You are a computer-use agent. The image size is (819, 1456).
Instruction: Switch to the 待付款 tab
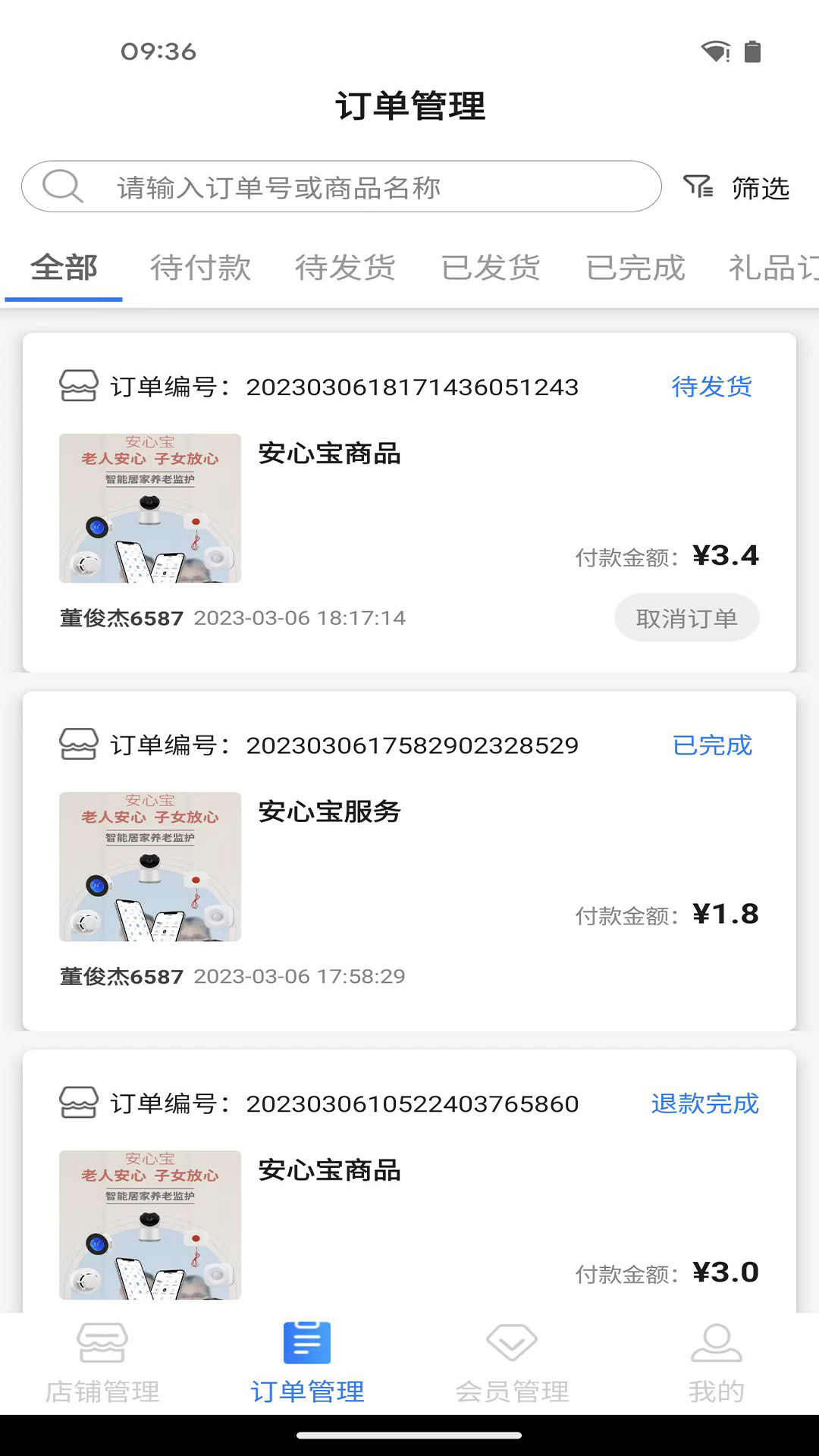tap(200, 268)
